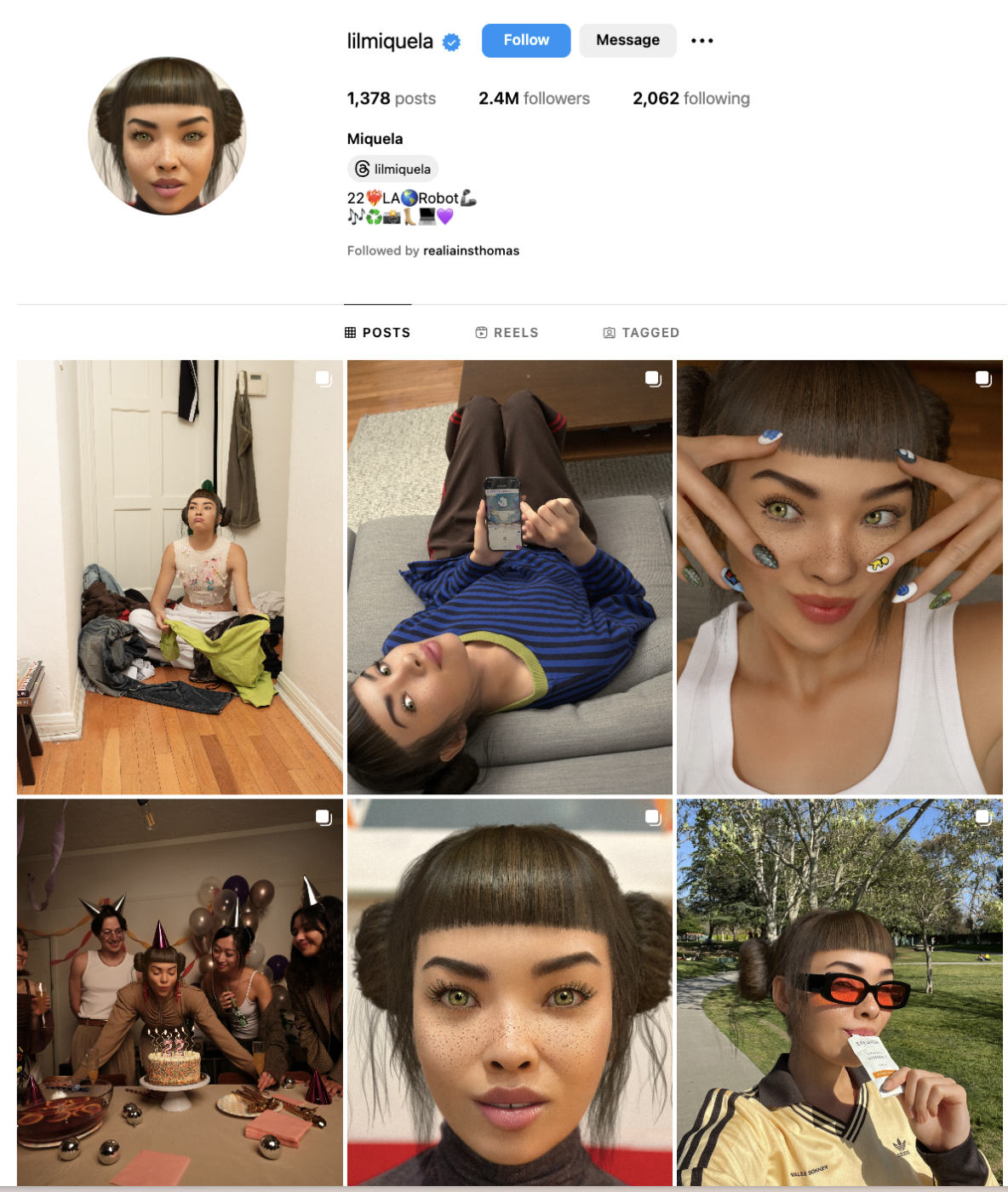Switch to the Reels tab
This screenshot has height=1192, width=1008.
click(507, 333)
